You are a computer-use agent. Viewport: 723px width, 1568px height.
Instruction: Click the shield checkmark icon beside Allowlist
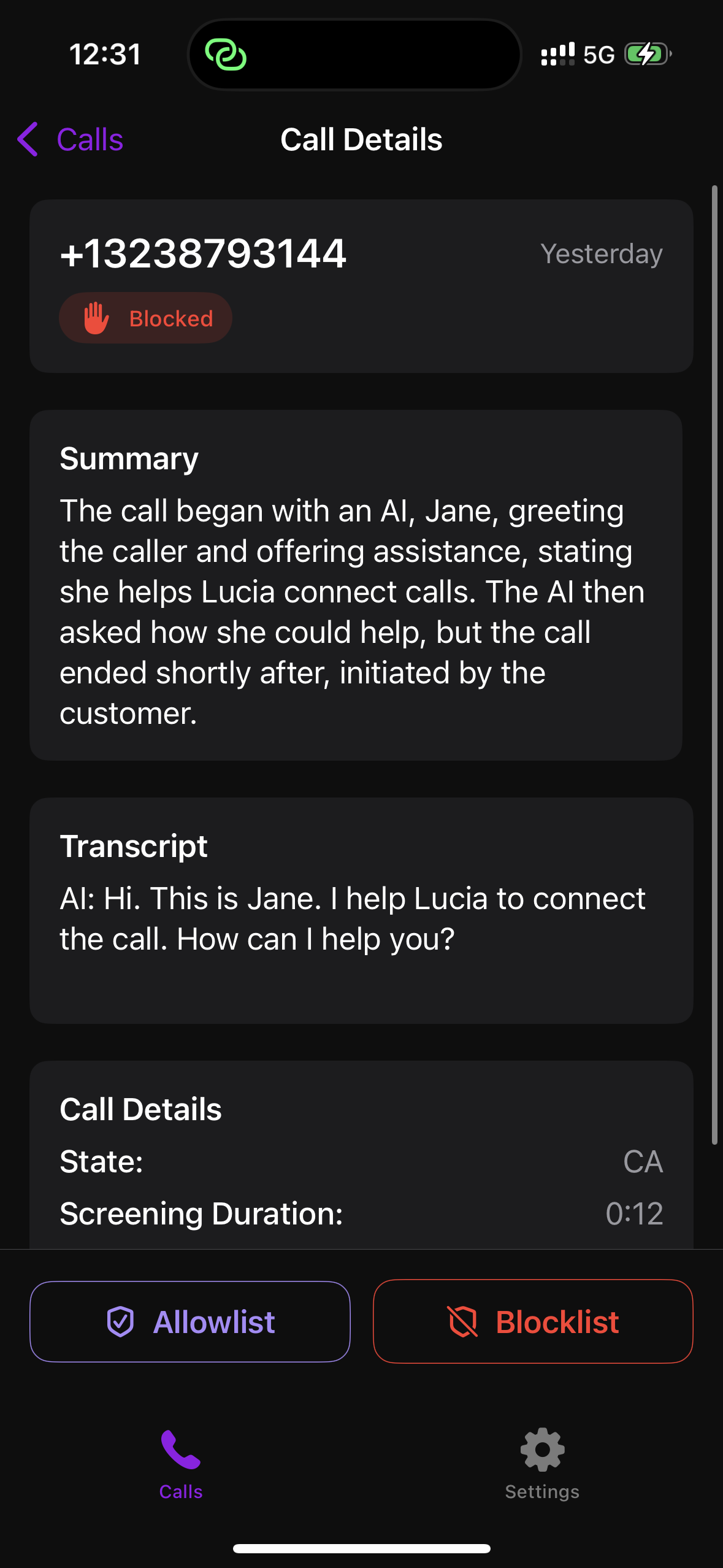123,1321
